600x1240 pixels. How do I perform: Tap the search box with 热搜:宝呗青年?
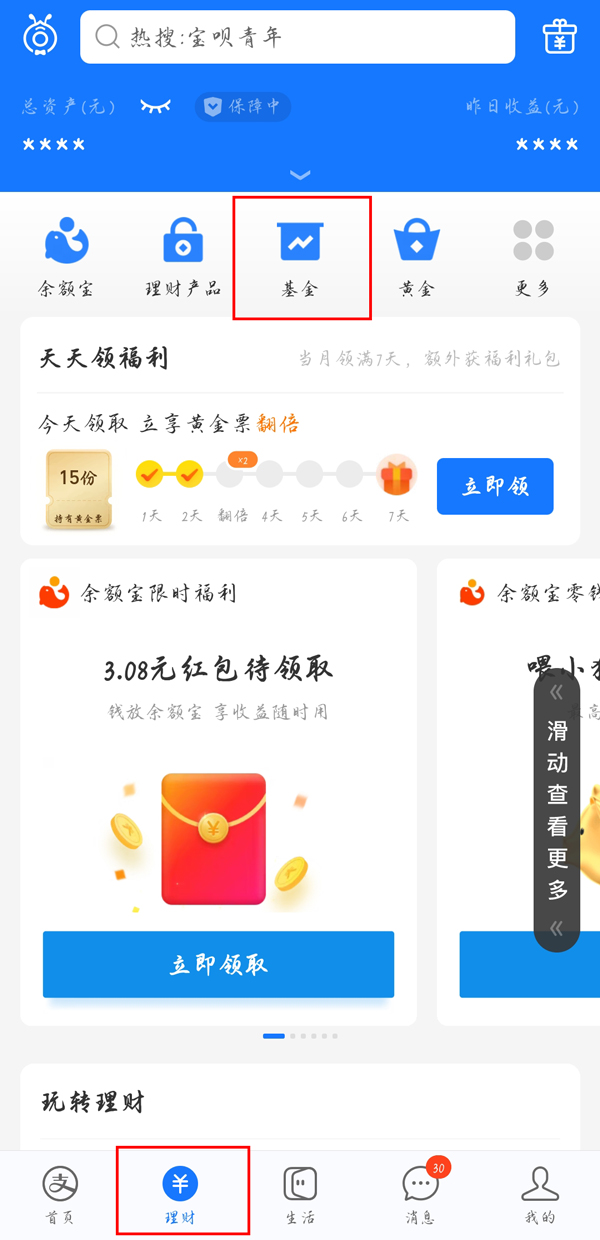click(x=297, y=37)
